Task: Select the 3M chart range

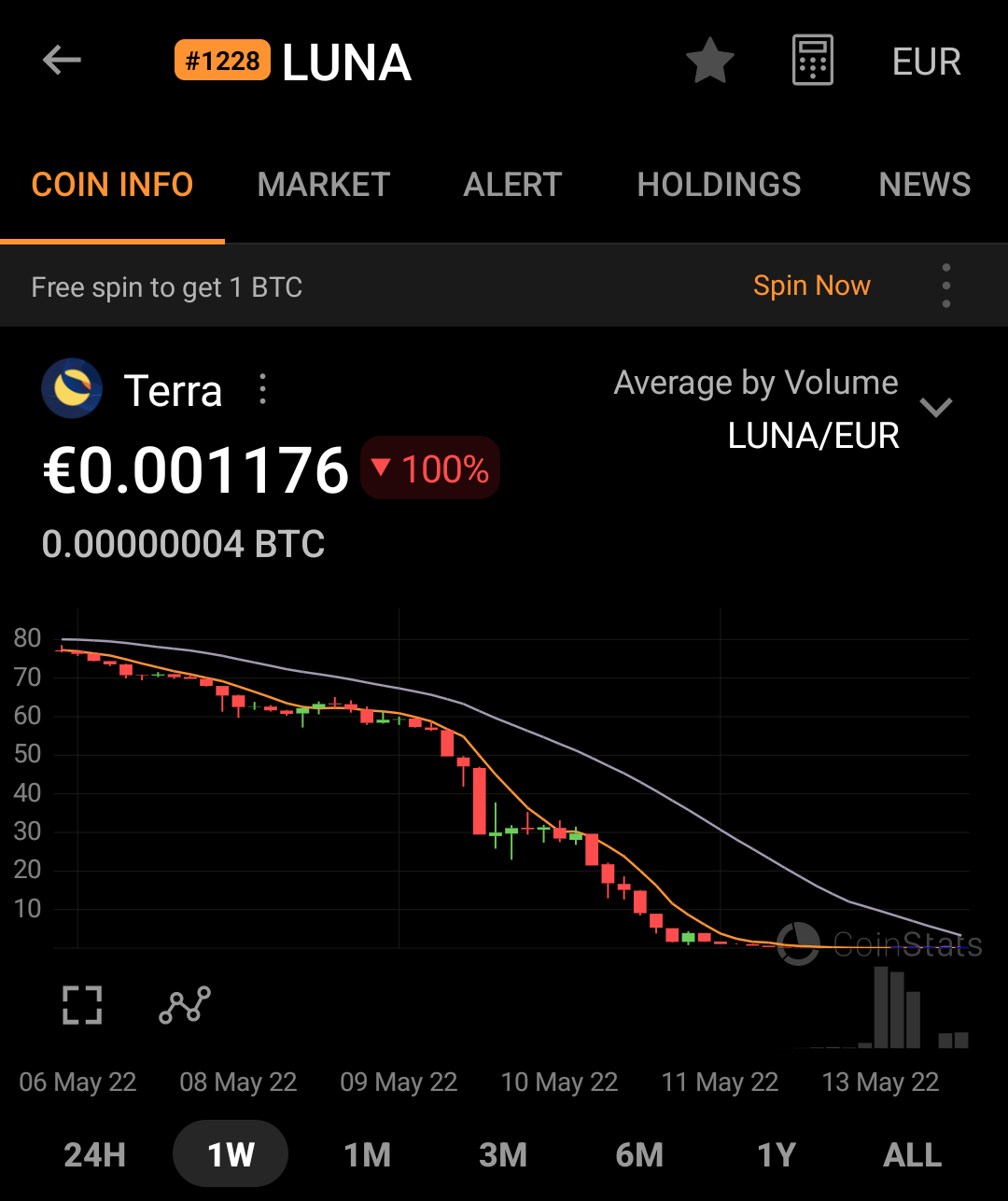Action: (503, 1155)
